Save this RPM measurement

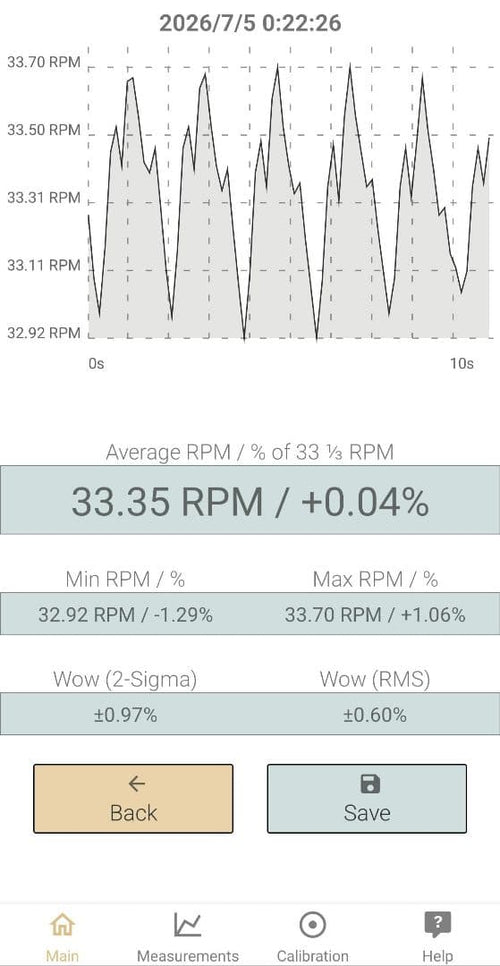coord(366,798)
